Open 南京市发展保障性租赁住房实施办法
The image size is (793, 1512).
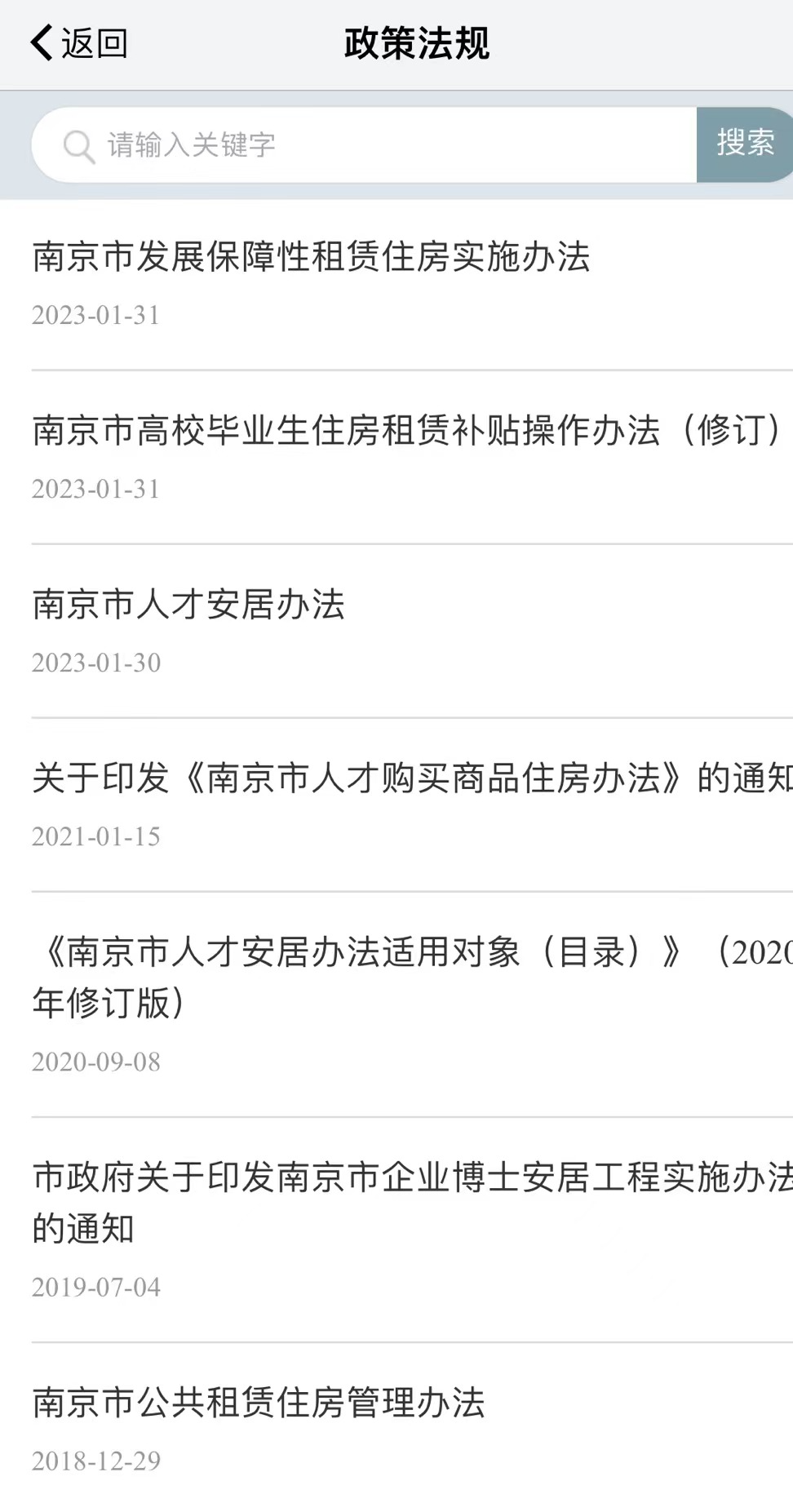point(311,258)
